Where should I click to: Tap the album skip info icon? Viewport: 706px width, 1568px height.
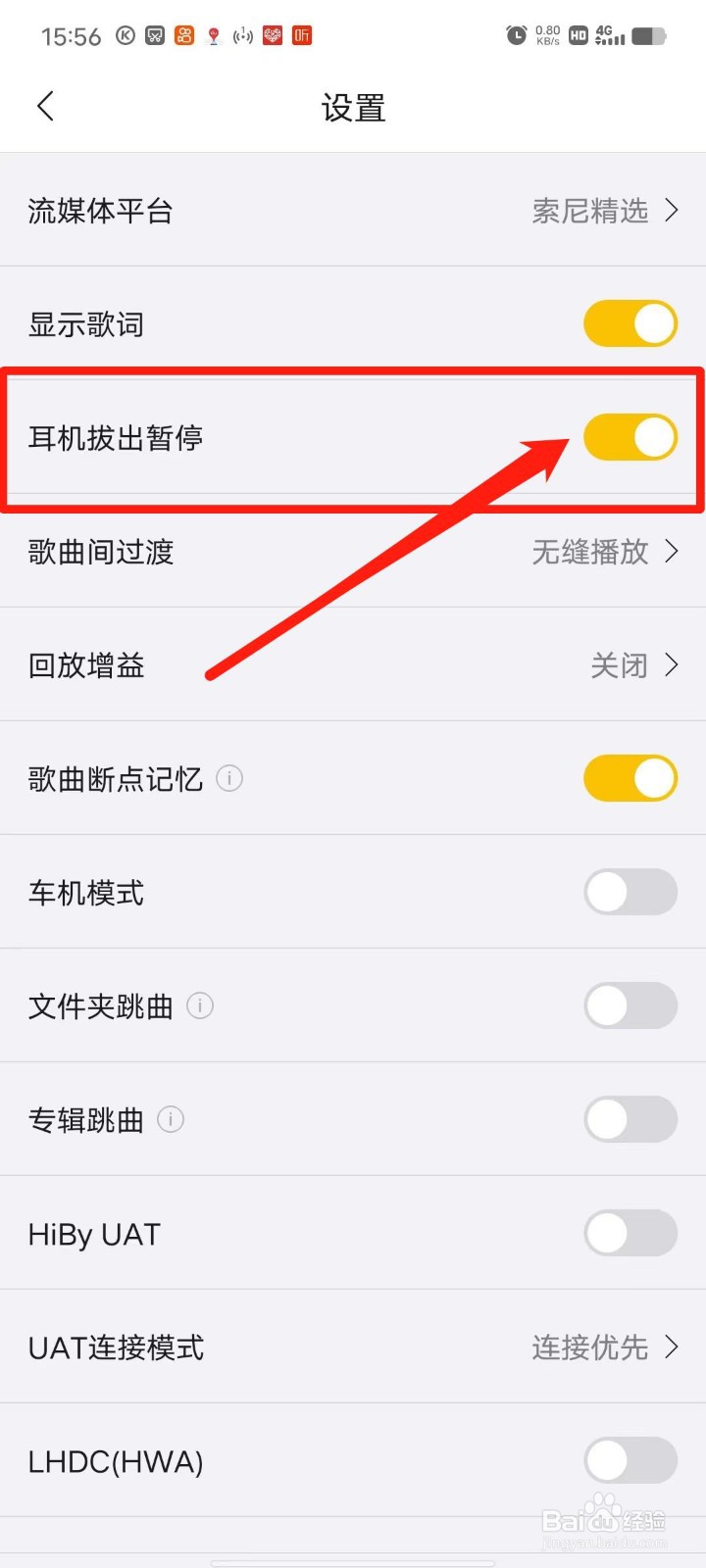pyautogui.click(x=172, y=1119)
